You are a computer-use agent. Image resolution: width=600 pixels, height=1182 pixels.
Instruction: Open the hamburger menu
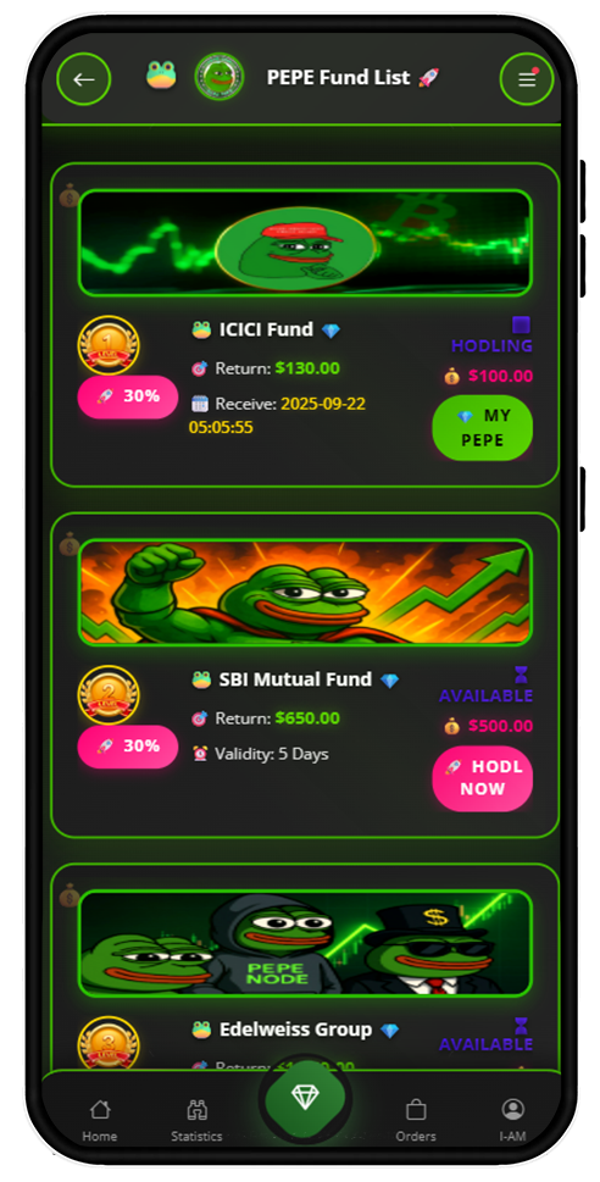[x=526, y=79]
